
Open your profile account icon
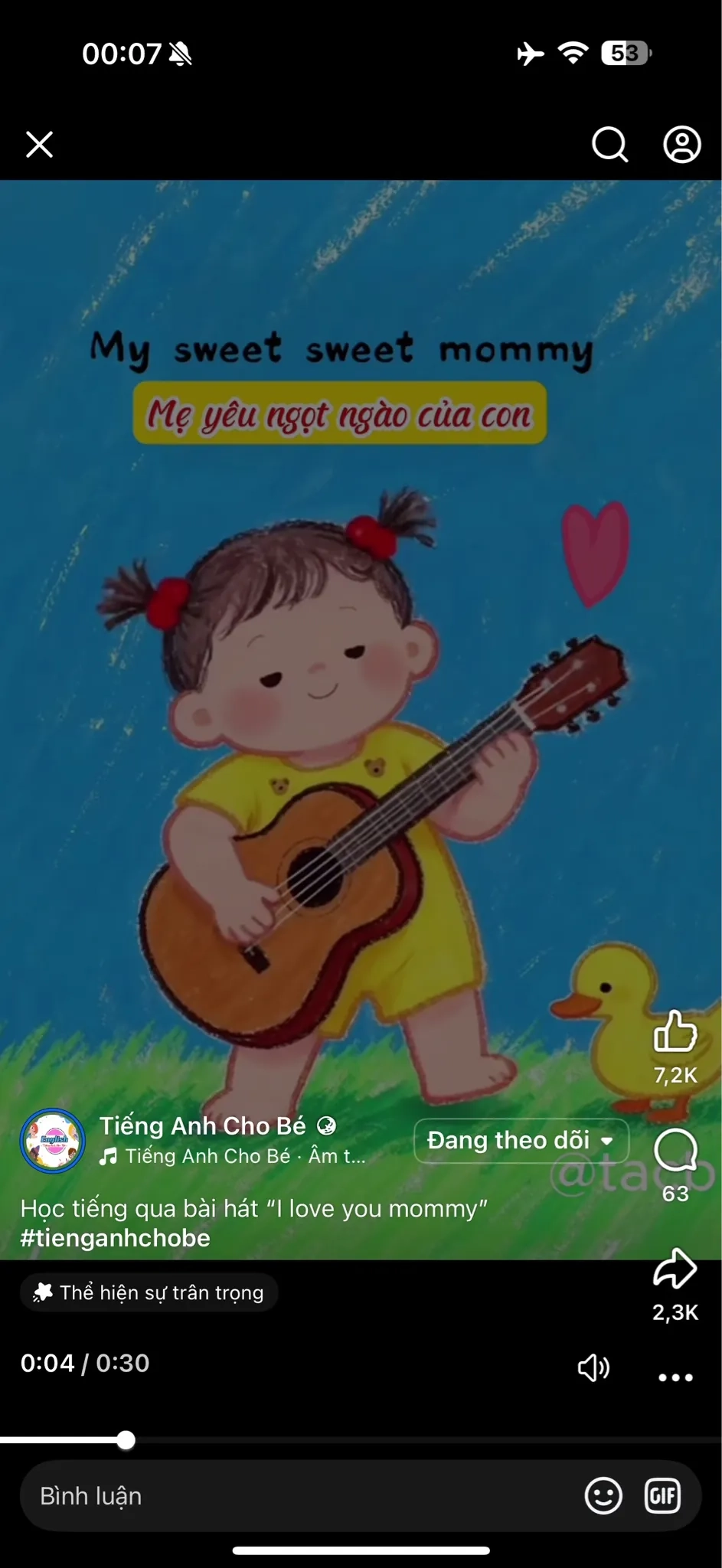pyautogui.click(x=681, y=144)
